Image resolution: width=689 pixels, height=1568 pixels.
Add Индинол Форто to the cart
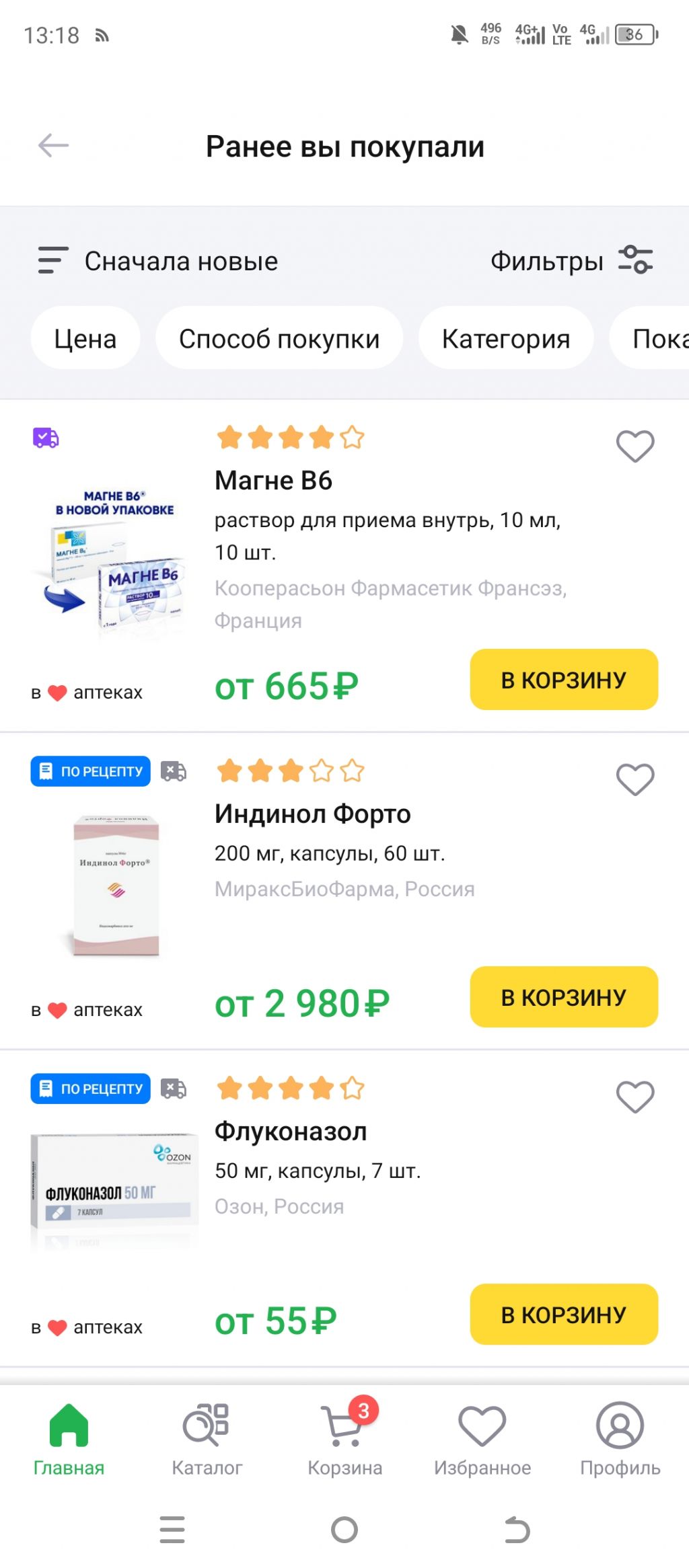click(x=564, y=996)
